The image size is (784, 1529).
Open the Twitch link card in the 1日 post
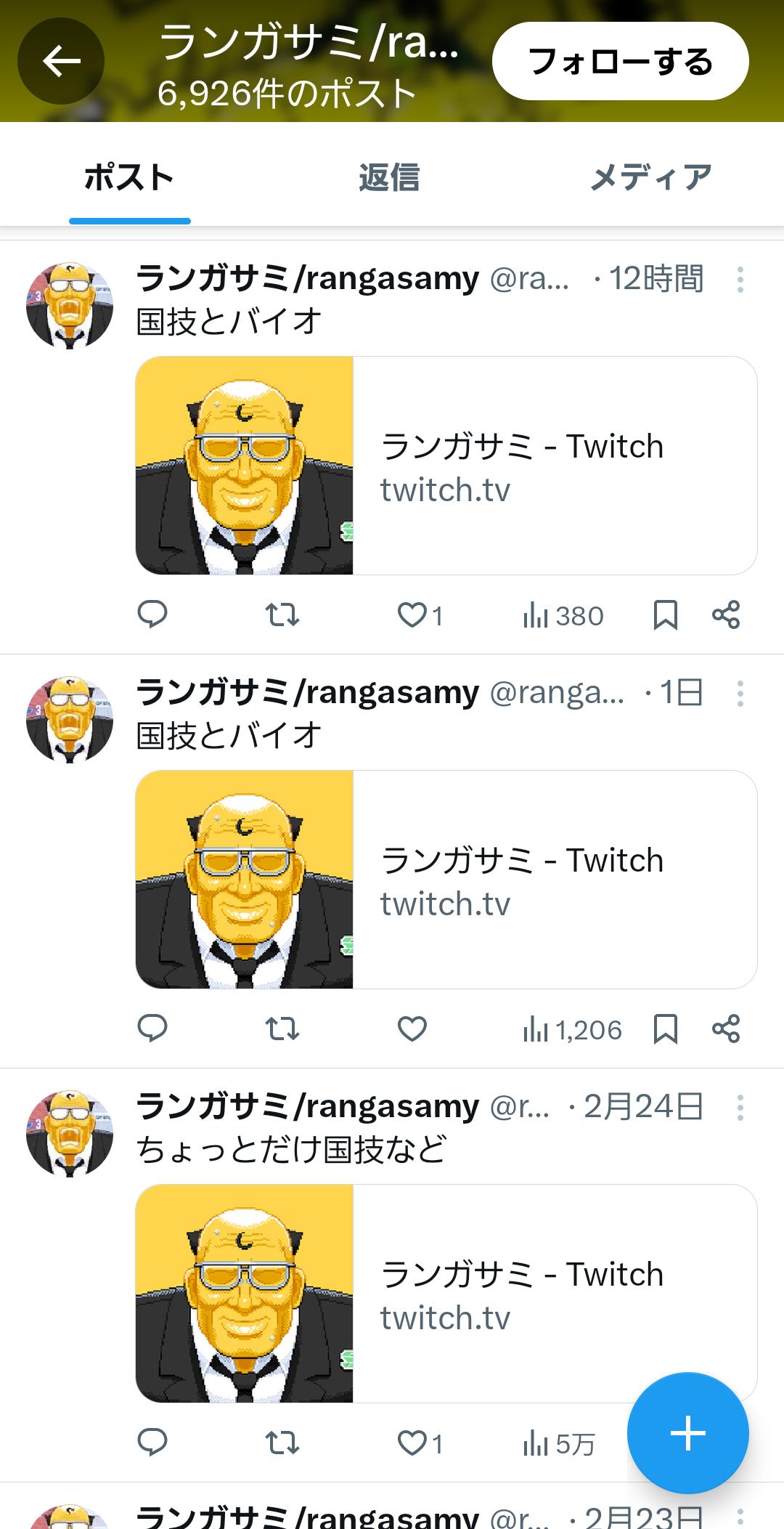point(446,880)
